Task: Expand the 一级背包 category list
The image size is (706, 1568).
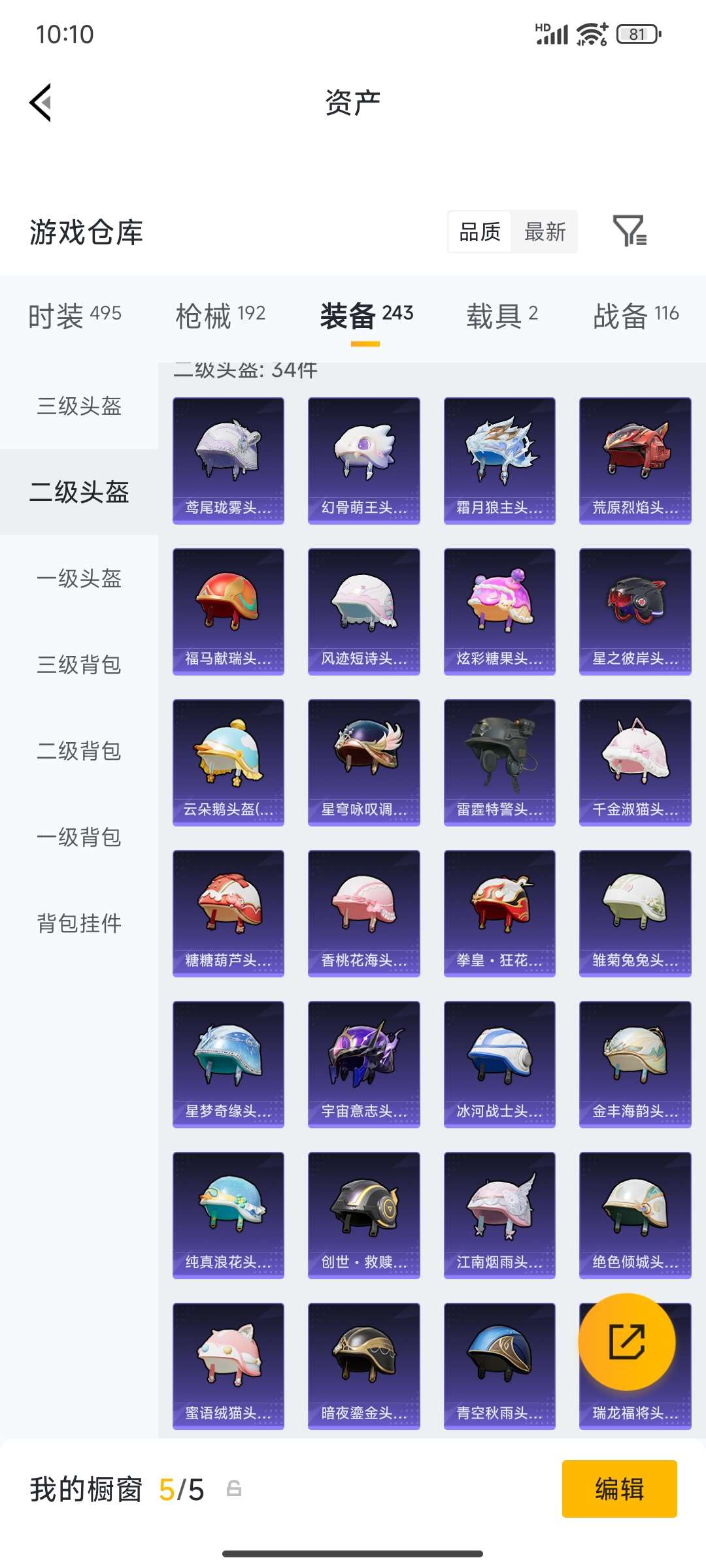Action: [78, 838]
